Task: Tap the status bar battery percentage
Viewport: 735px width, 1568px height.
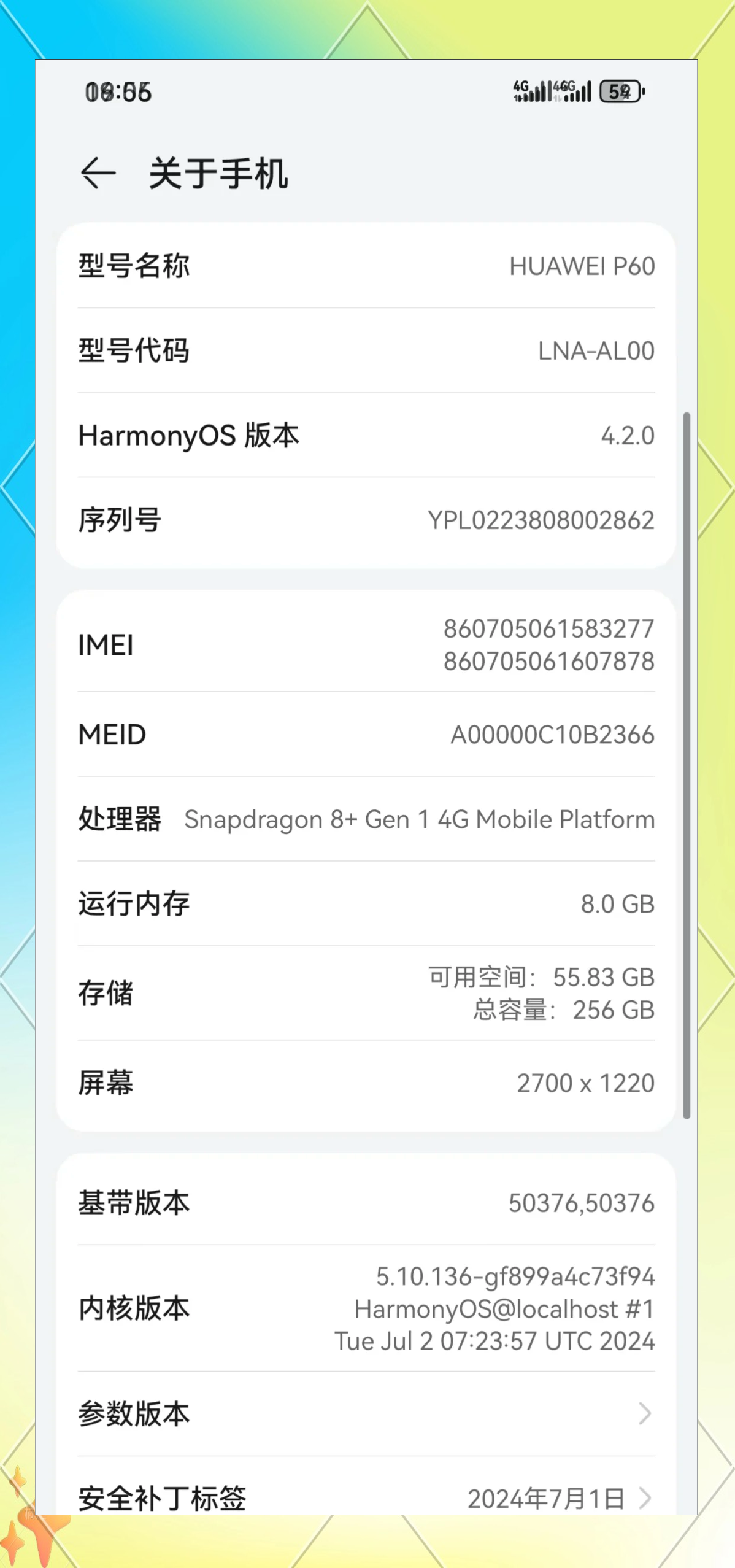Action: [x=619, y=91]
